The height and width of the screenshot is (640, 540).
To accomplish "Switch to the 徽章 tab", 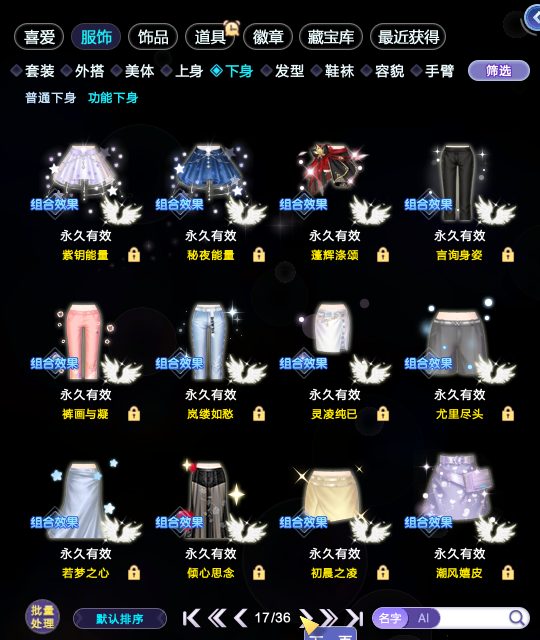I will (x=268, y=37).
